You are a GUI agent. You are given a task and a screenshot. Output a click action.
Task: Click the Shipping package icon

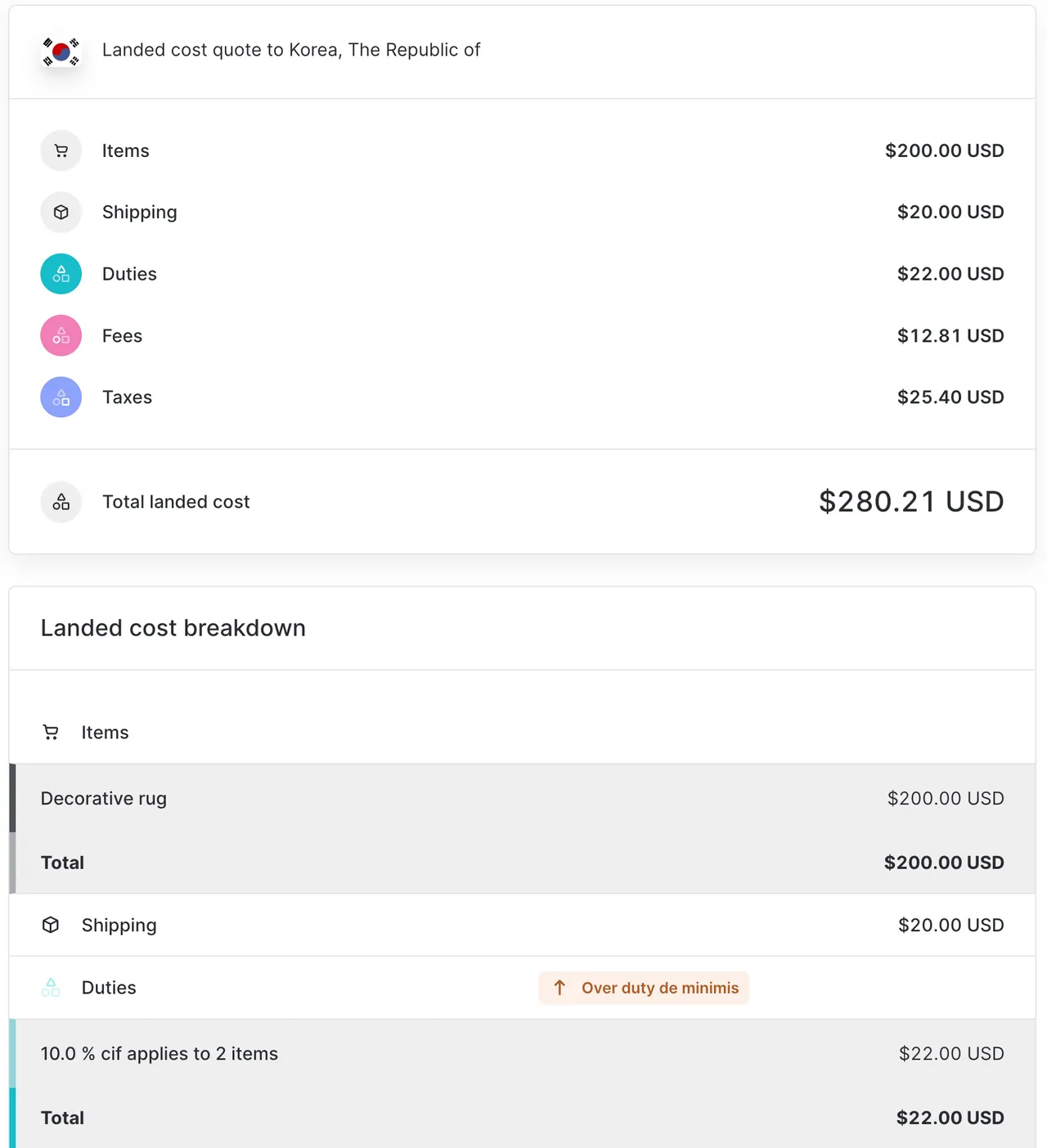[x=61, y=212]
